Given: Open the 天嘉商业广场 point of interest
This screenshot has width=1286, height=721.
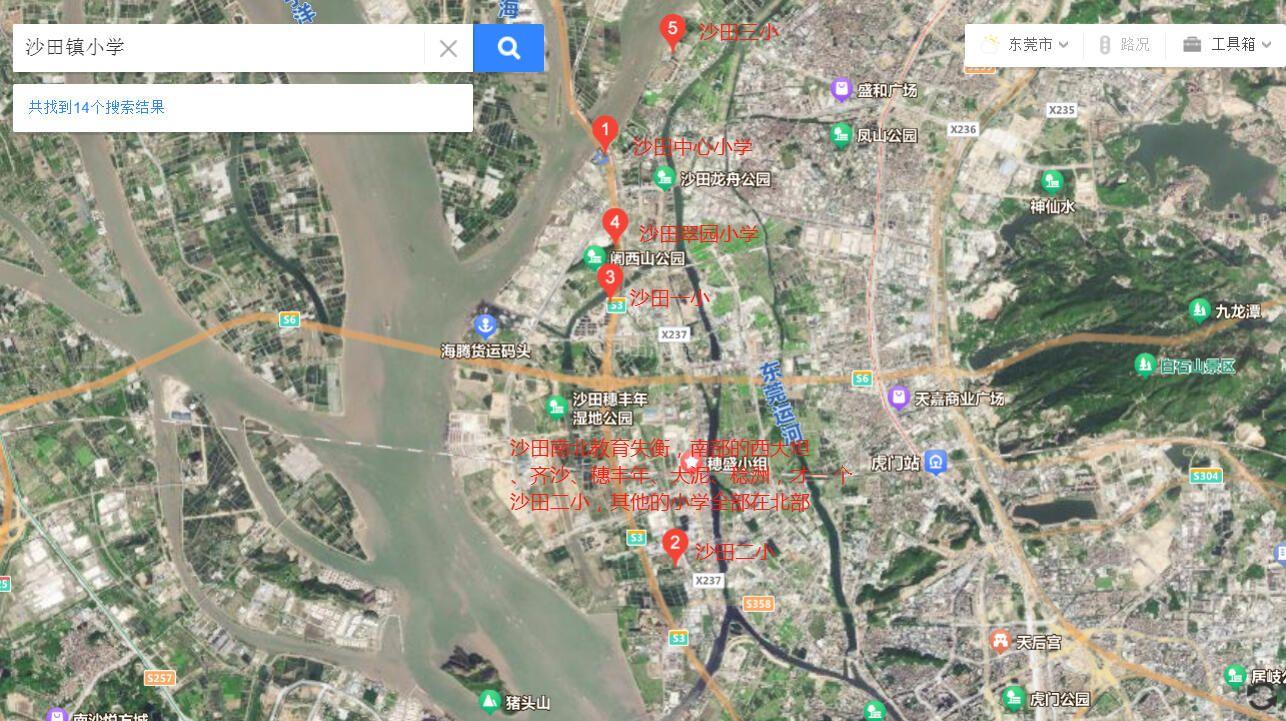Looking at the screenshot, I should point(898,398).
